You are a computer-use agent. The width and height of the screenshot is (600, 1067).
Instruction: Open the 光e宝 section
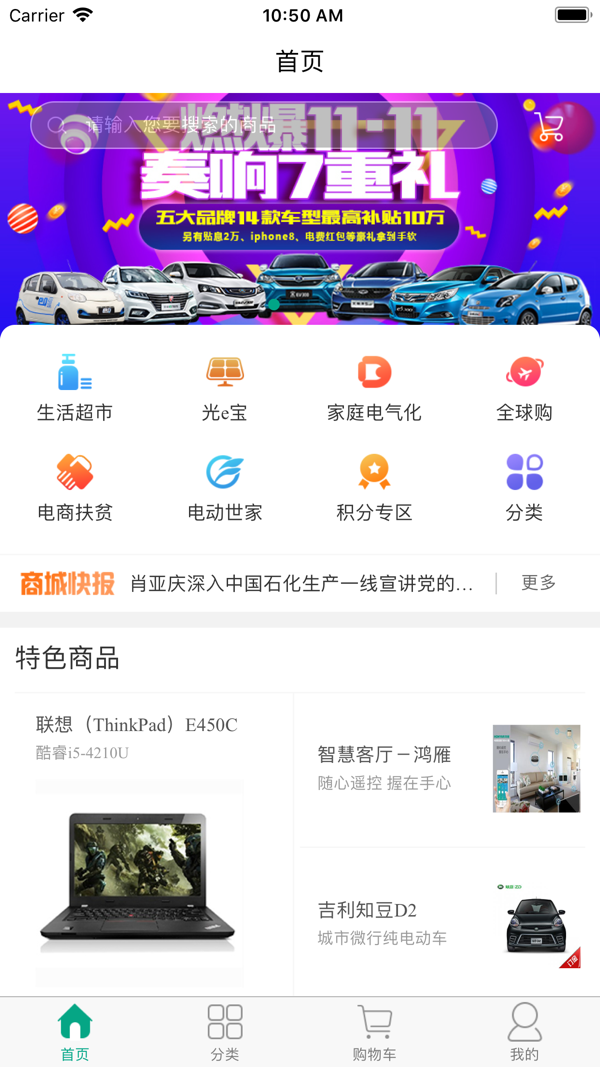pyautogui.click(x=225, y=388)
